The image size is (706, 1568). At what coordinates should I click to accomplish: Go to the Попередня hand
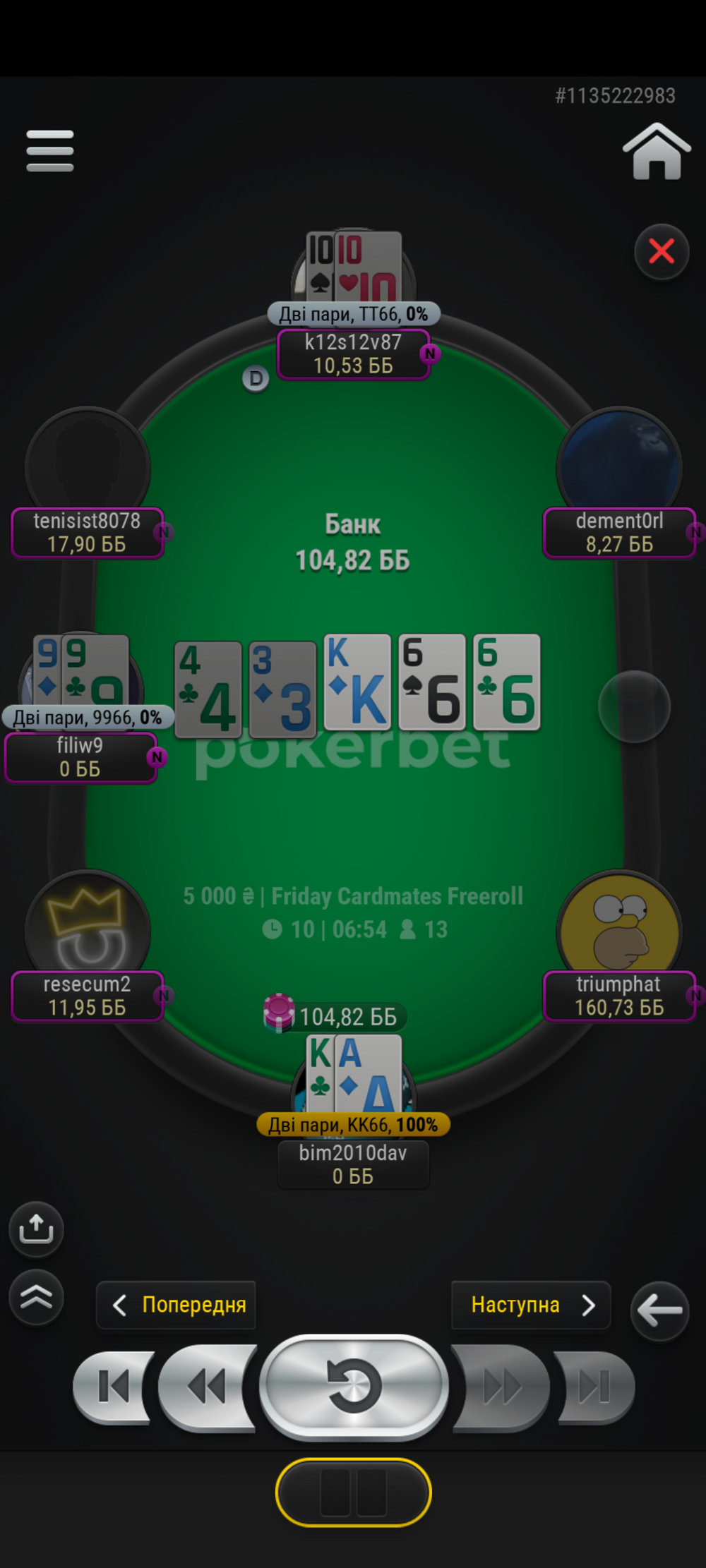[x=176, y=1305]
